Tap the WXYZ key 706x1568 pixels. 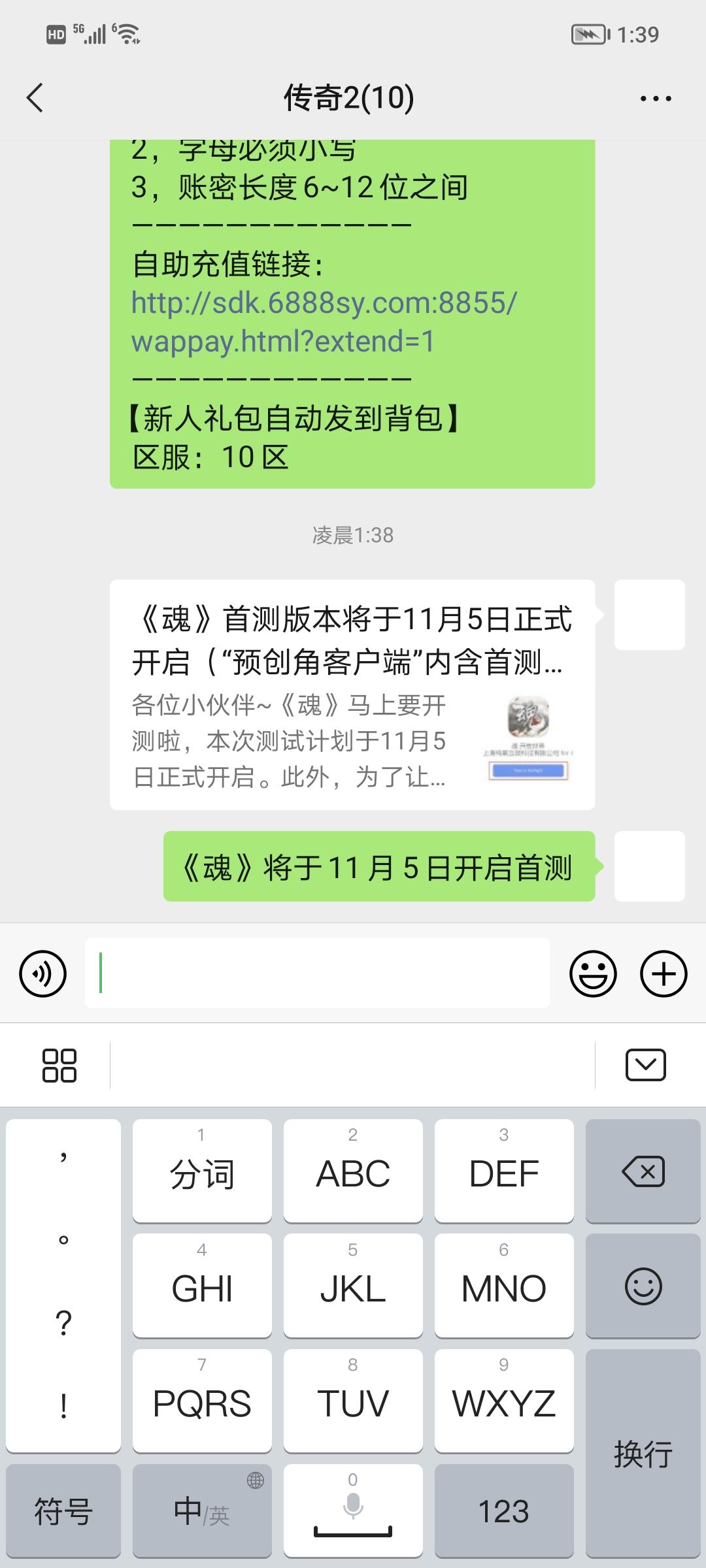click(x=504, y=1401)
